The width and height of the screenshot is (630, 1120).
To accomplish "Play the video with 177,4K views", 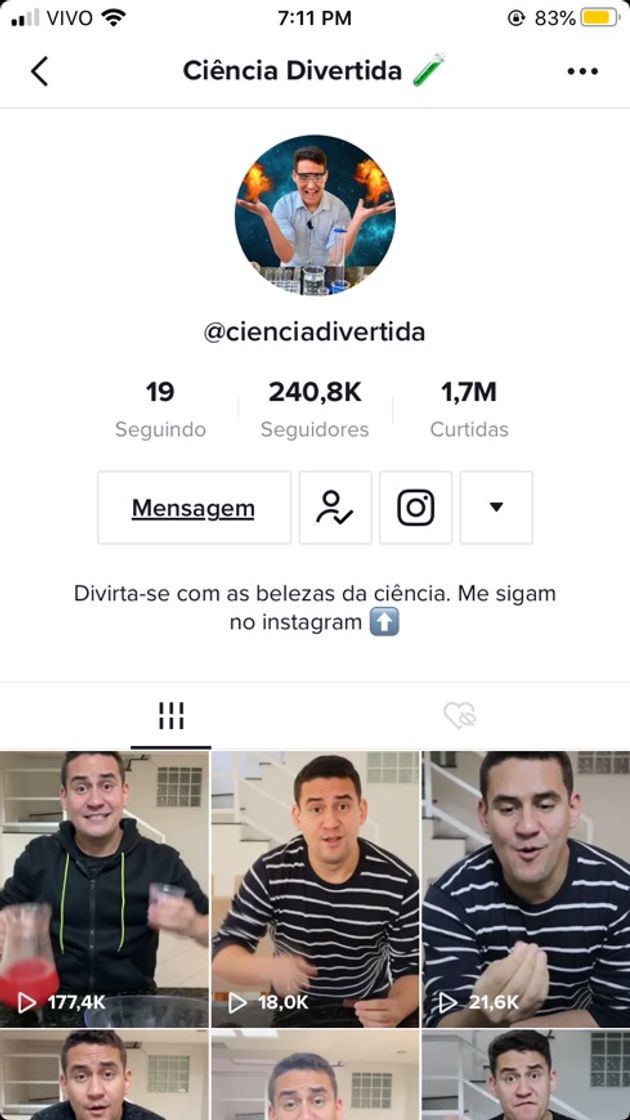I will pyautogui.click(x=105, y=888).
